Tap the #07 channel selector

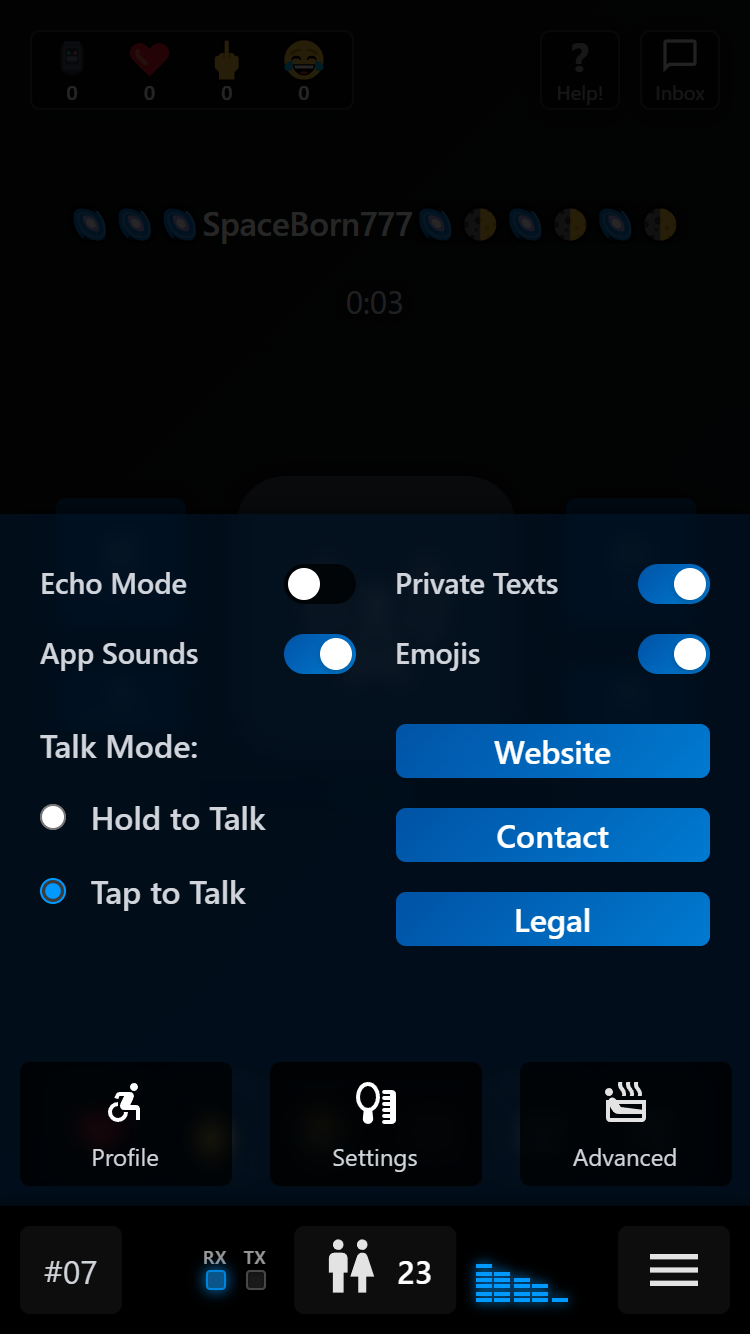click(70, 1270)
